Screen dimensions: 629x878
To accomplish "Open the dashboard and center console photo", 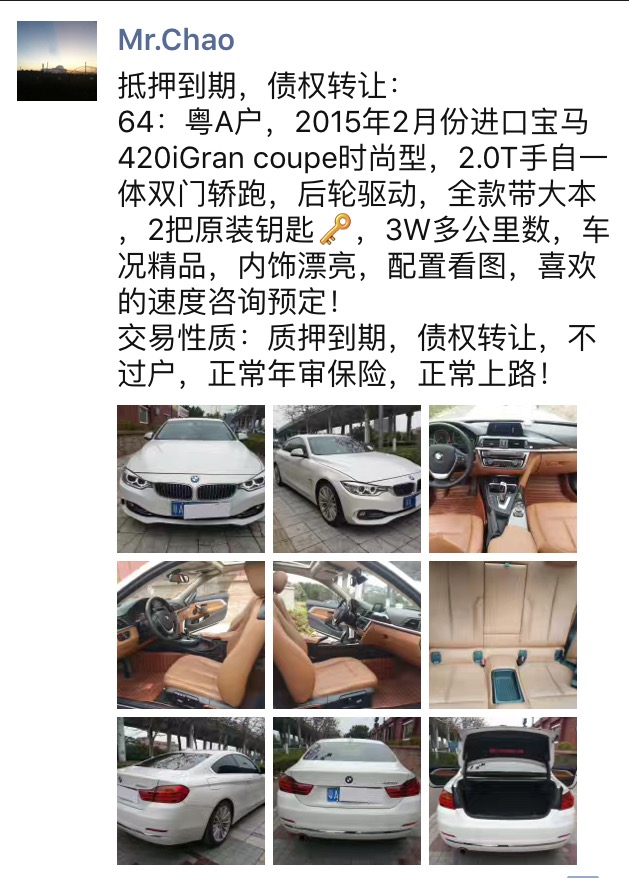I will coord(503,478).
